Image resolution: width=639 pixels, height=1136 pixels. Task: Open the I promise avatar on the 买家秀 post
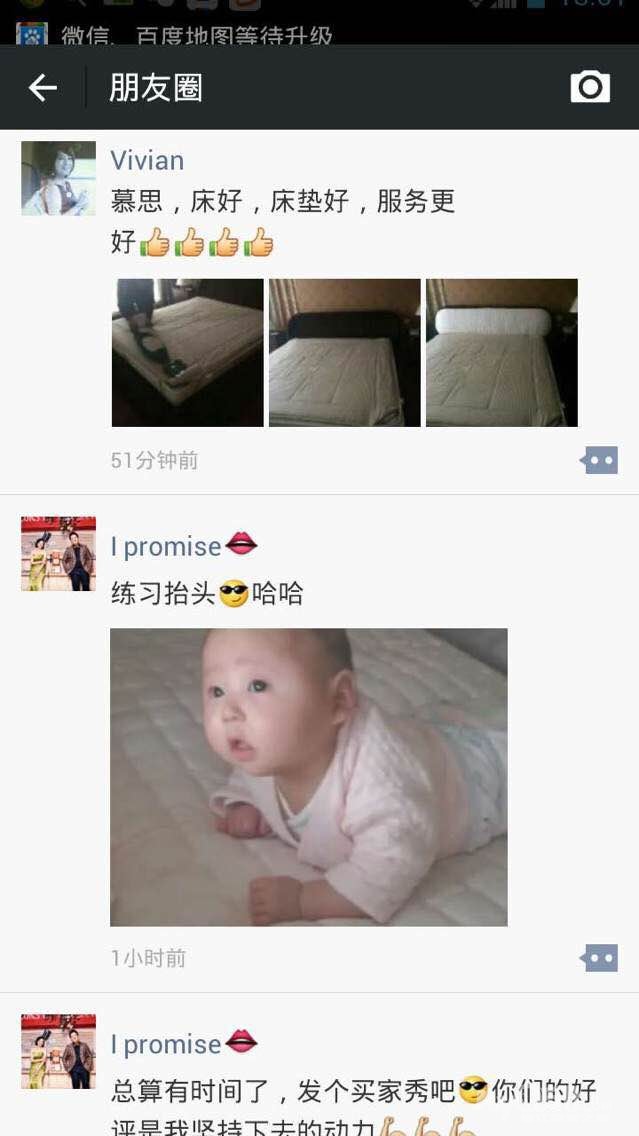pyautogui.click(x=58, y=1051)
